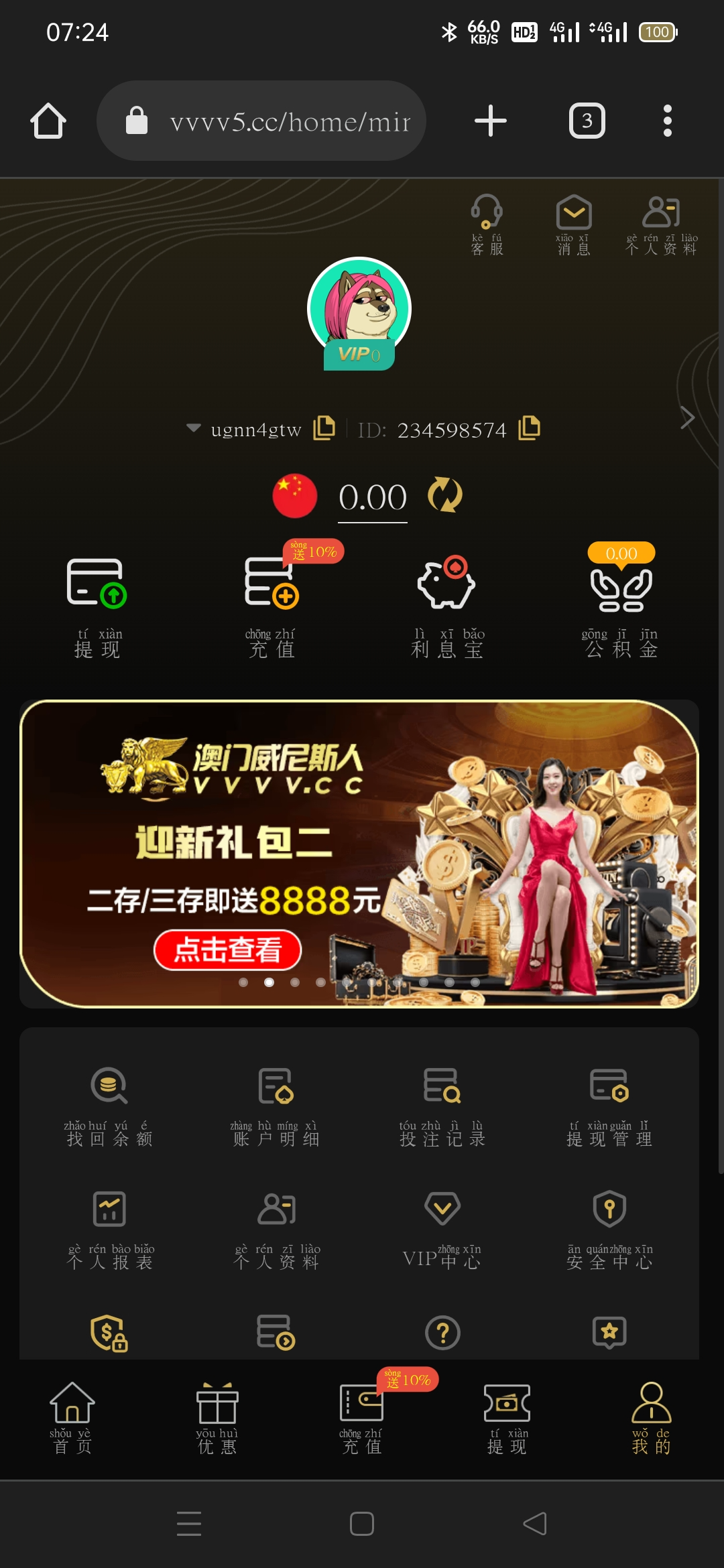Open browser tab switcher showing 3

(x=587, y=121)
